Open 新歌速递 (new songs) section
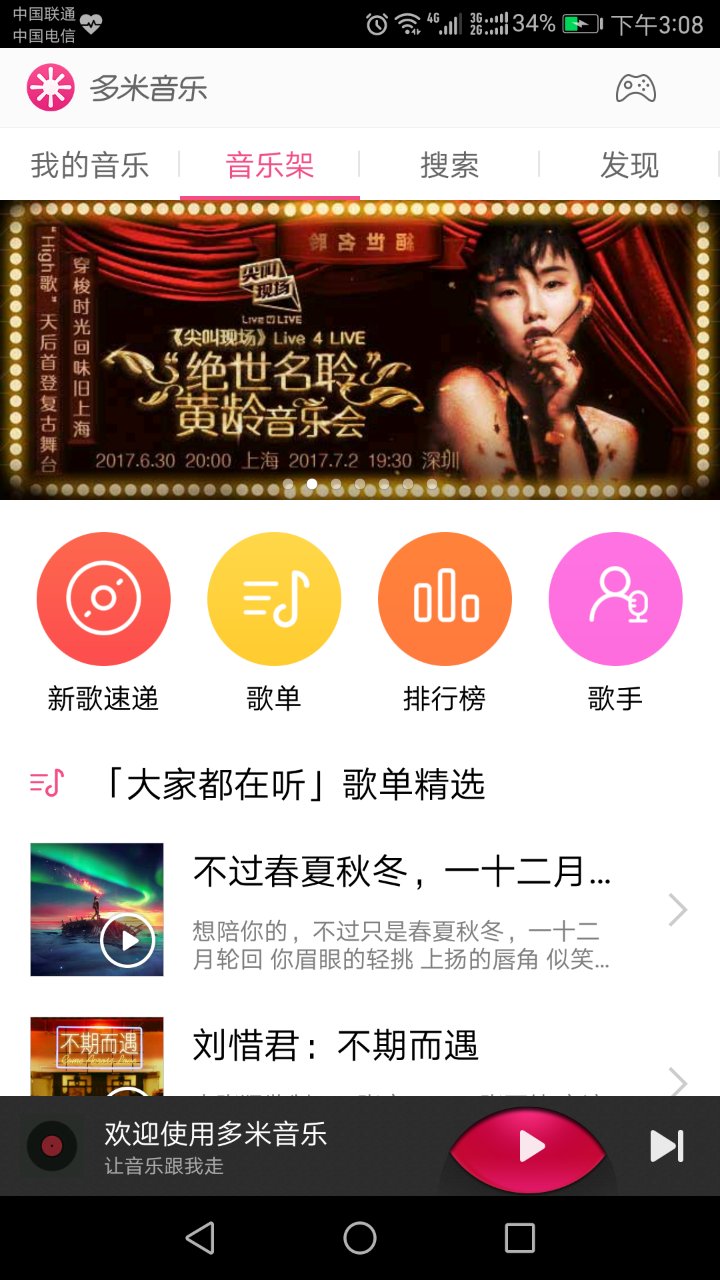 [104, 598]
